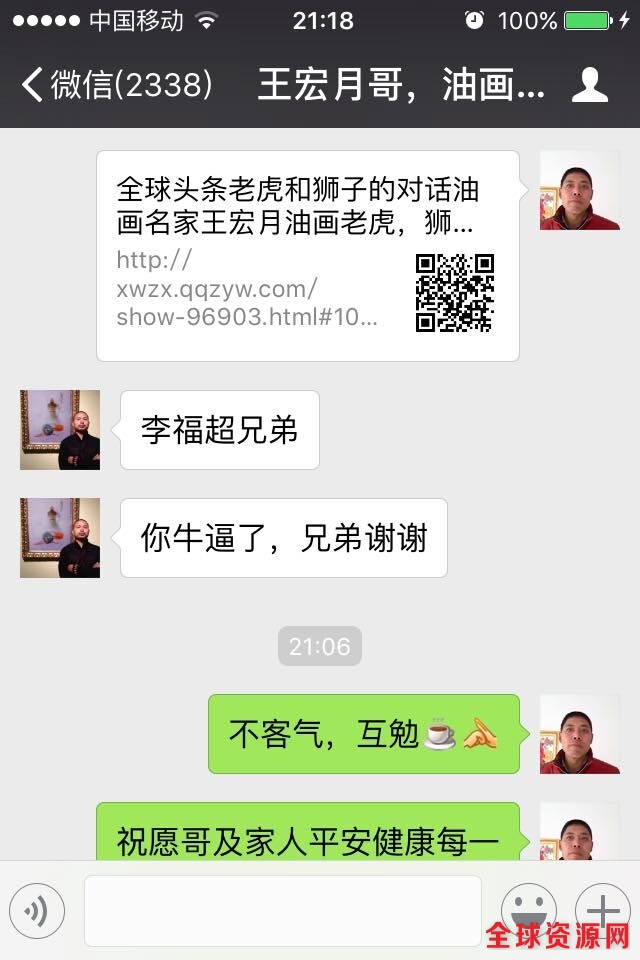The height and width of the screenshot is (960, 640).
Task: Tap my avatar beside 不客气，互勉
Action: 579,734
